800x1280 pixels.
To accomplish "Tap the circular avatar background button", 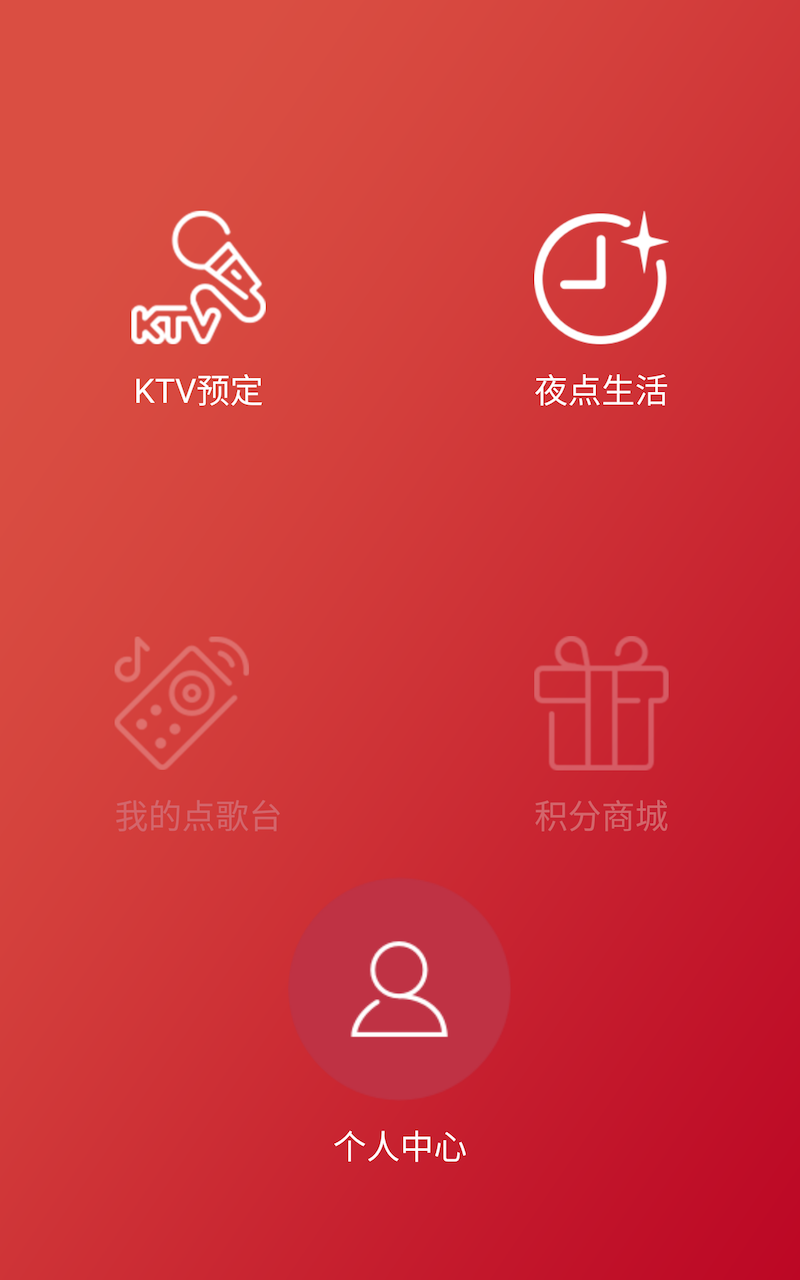I will pos(398,988).
